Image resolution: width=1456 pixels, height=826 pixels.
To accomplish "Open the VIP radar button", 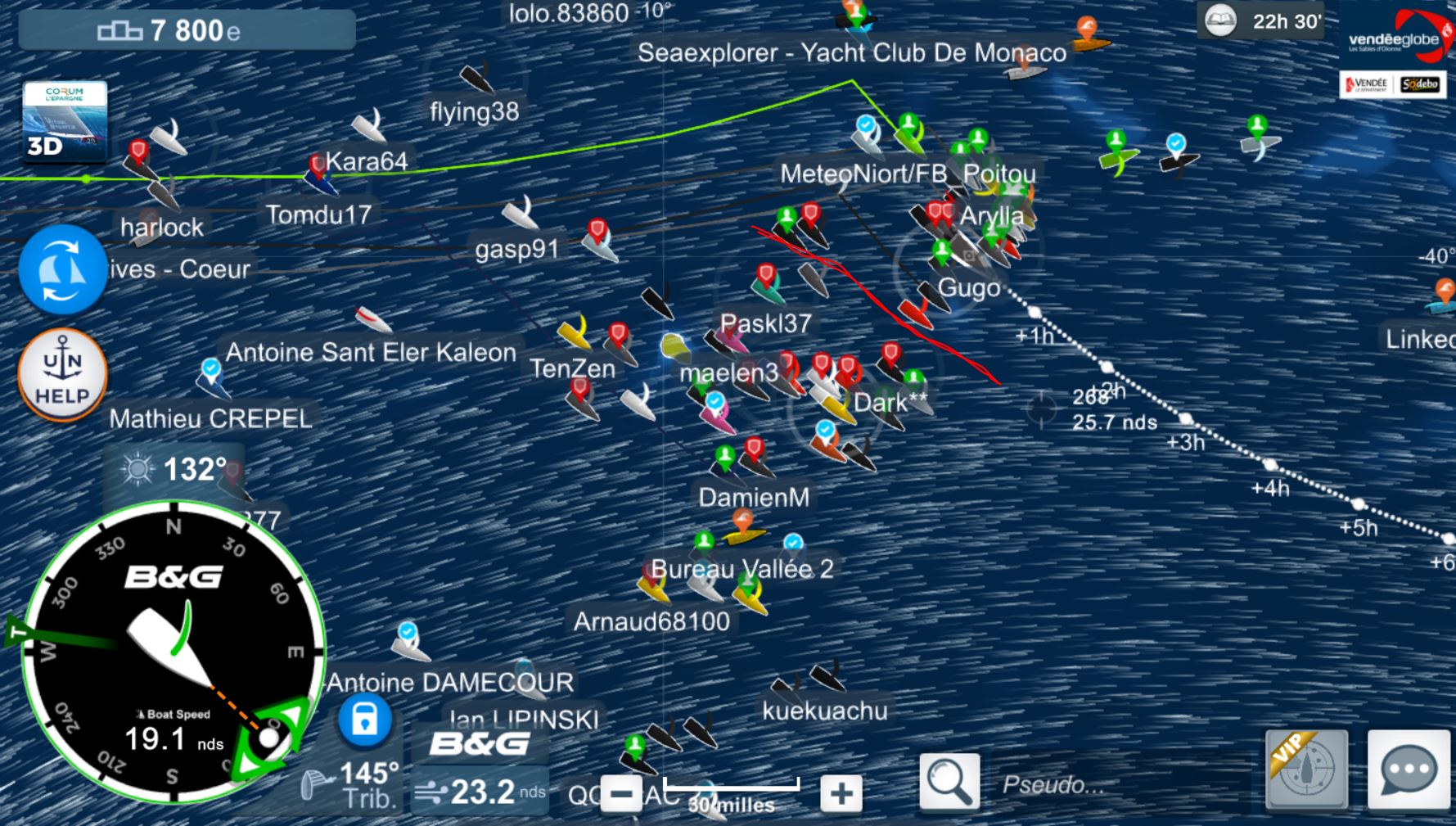I will tap(1306, 769).
